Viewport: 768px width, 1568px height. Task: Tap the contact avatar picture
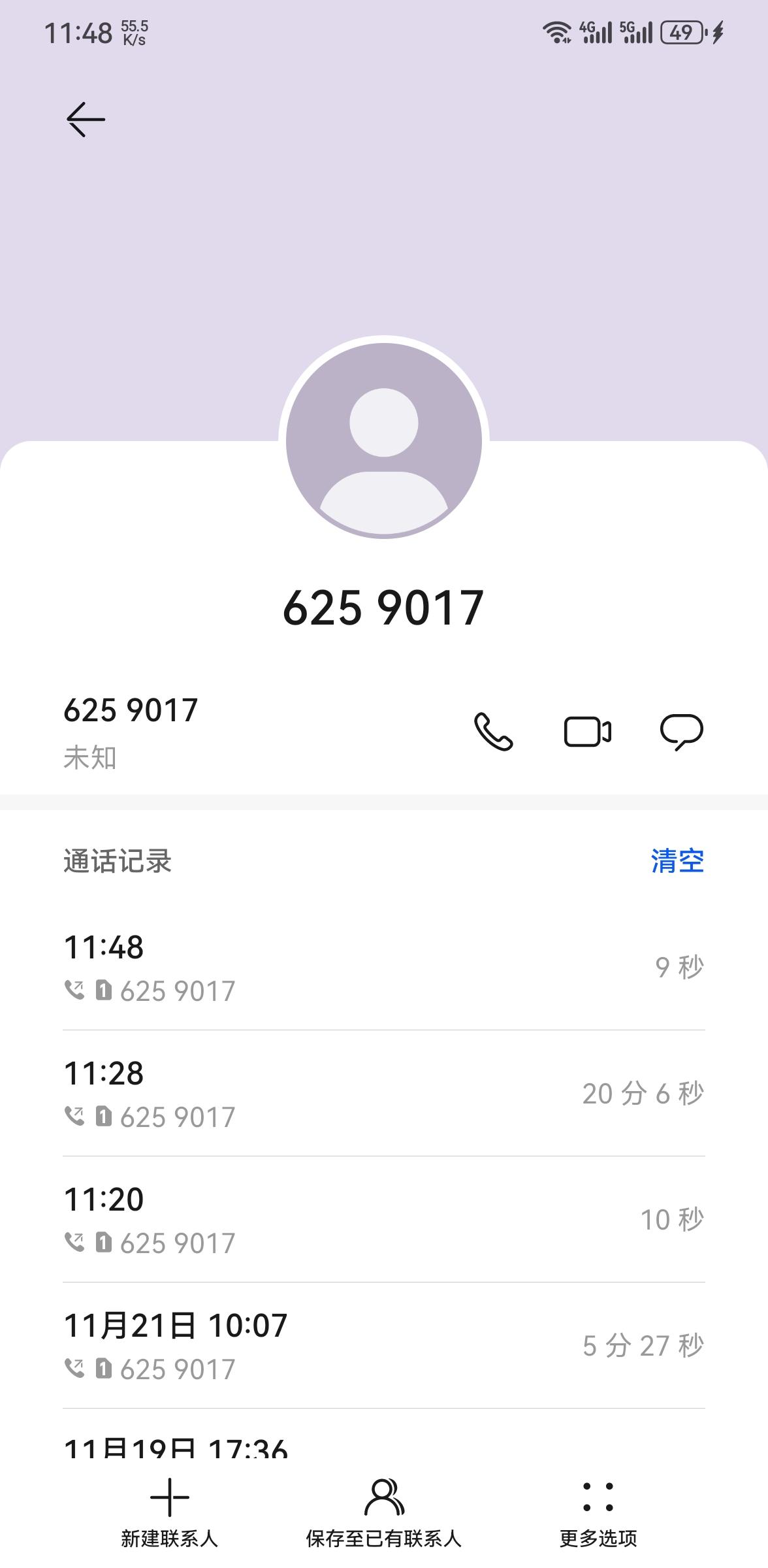[384, 440]
